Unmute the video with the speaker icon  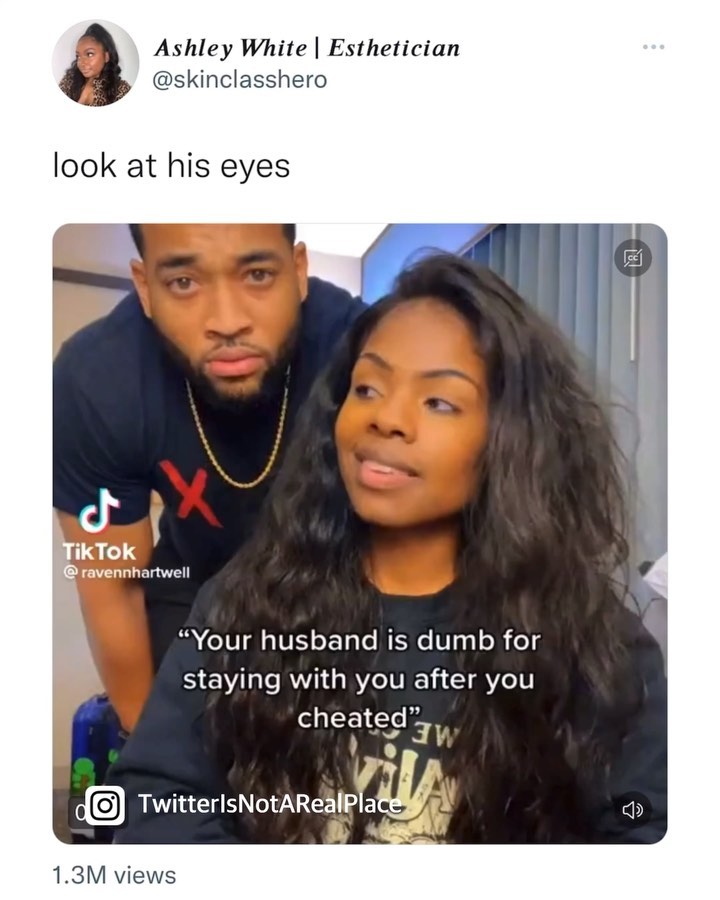click(x=633, y=810)
